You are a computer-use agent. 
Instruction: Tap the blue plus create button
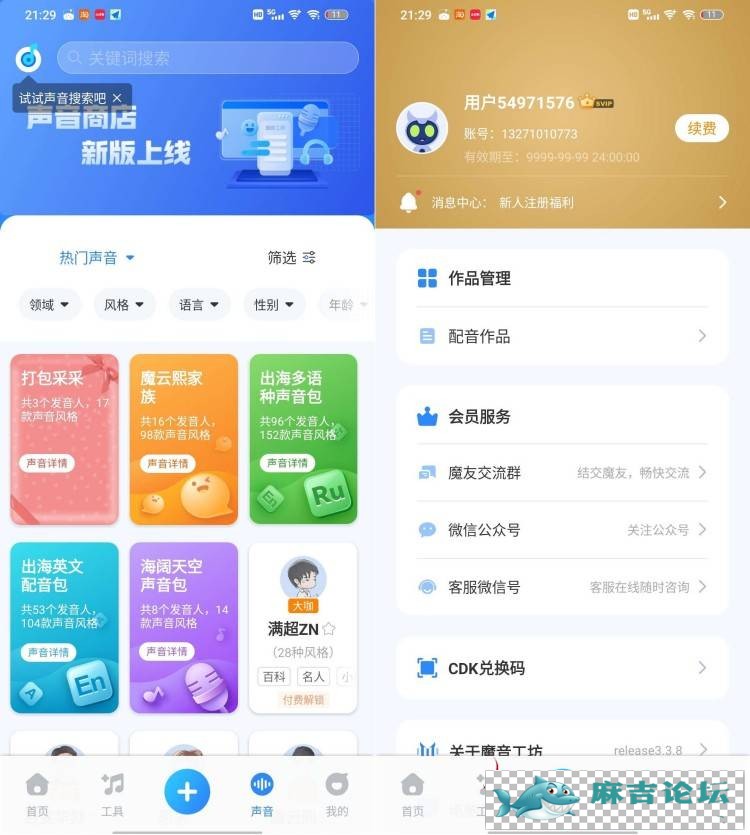[x=187, y=792]
